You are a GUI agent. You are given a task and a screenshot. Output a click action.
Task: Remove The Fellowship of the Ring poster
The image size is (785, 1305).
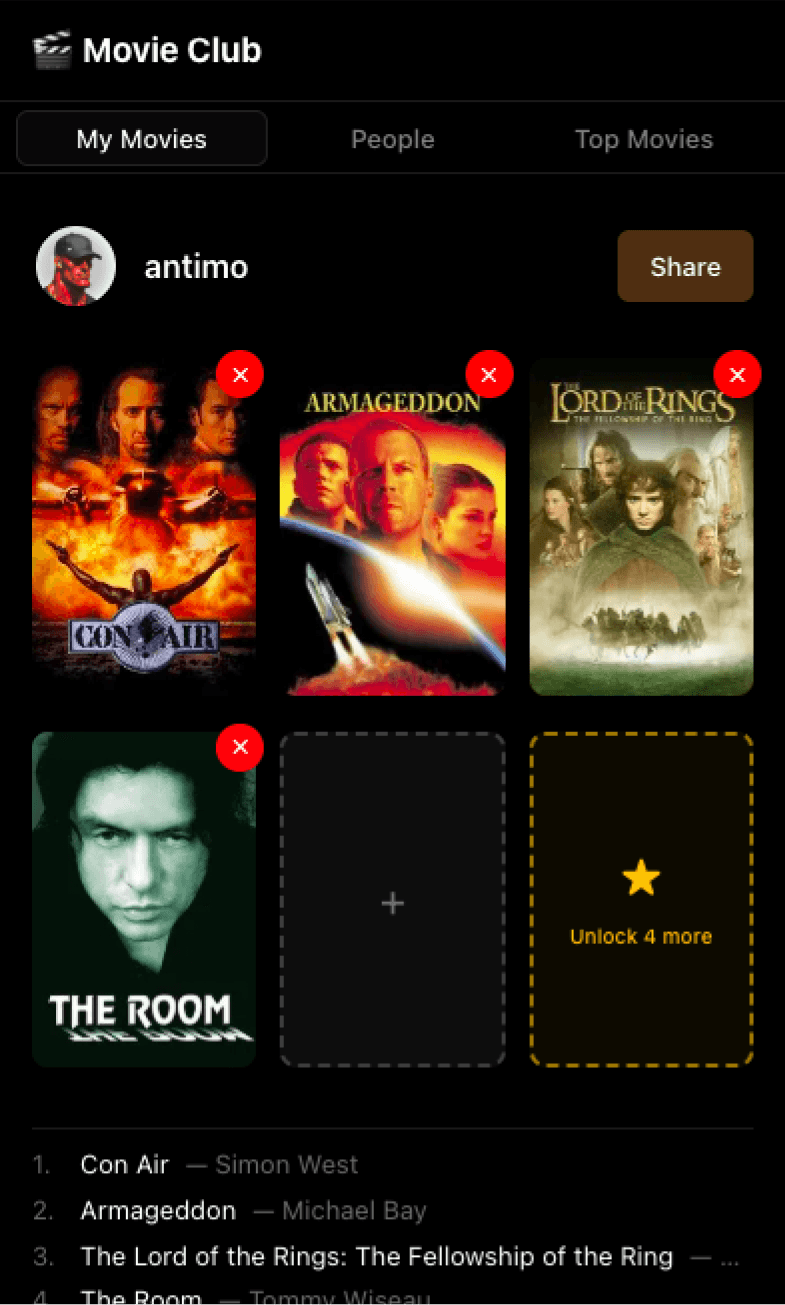click(x=737, y=374)
